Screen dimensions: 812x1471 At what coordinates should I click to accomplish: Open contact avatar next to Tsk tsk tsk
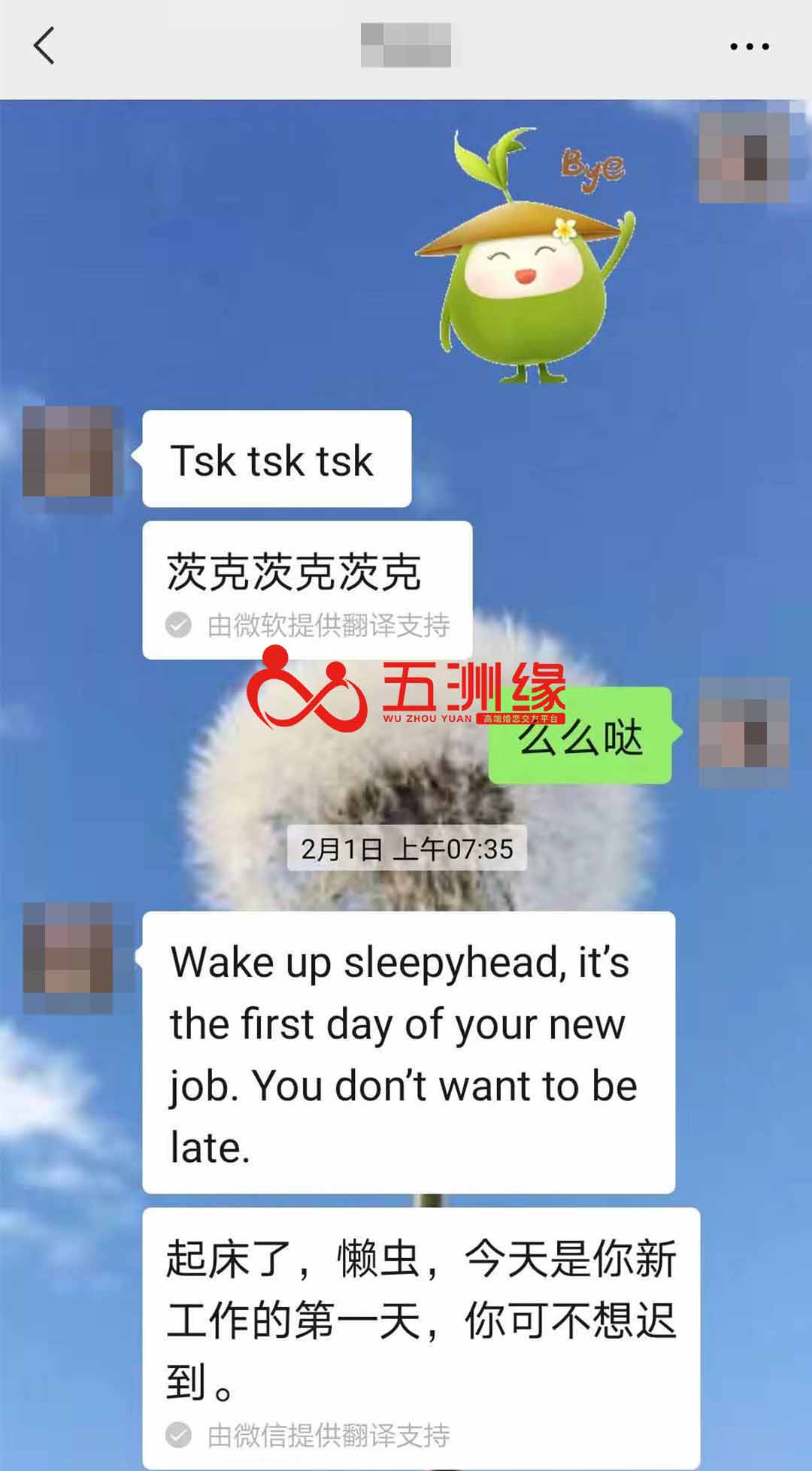(68, 452)
